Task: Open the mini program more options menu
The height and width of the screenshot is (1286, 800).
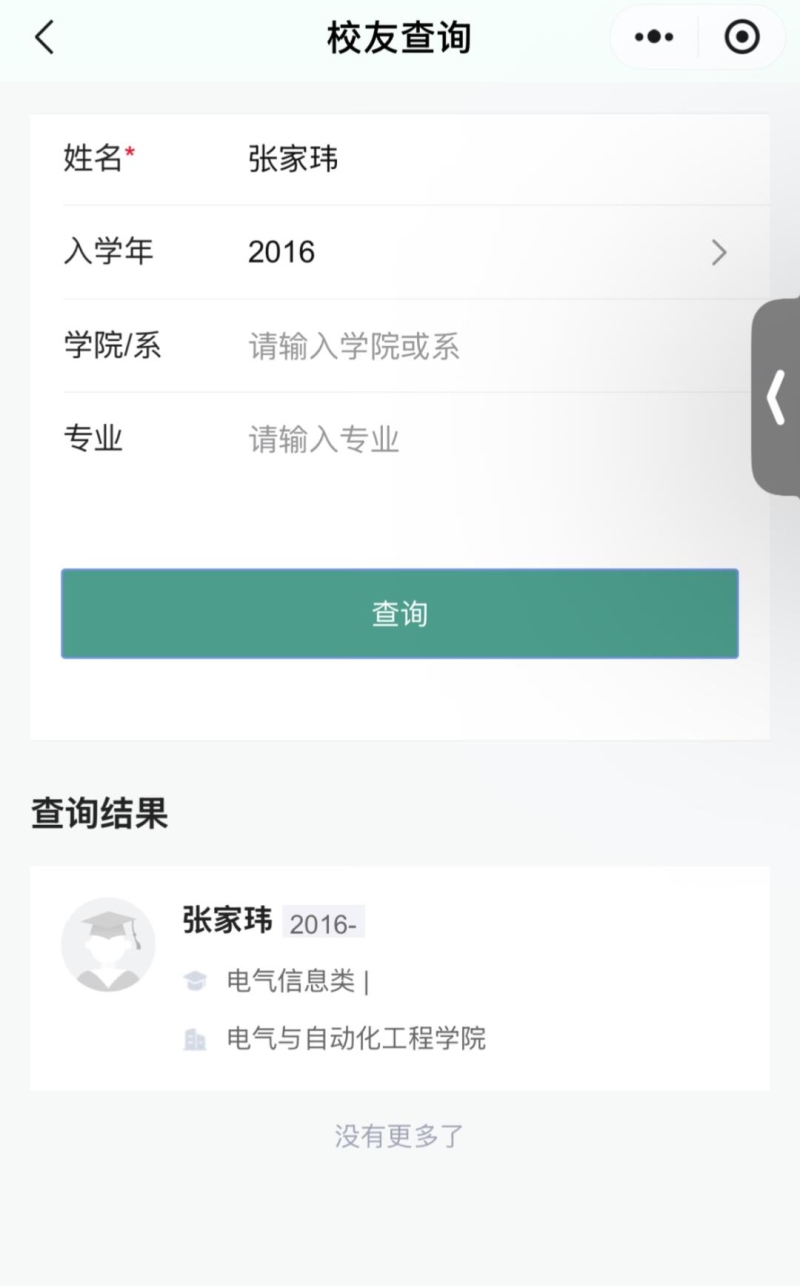Action: tap(654, 38)
